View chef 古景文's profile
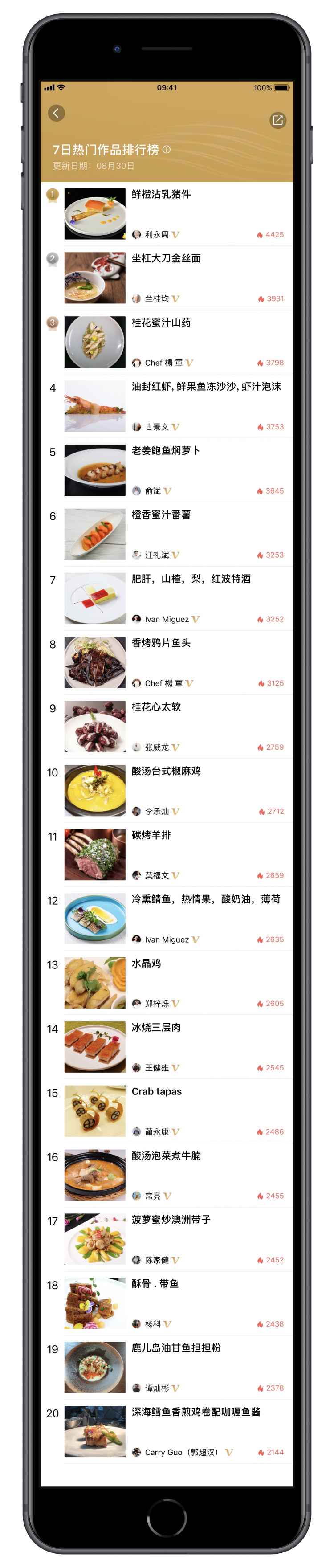The width and height of the screenshot is (334, 1568). click(156, 427)
